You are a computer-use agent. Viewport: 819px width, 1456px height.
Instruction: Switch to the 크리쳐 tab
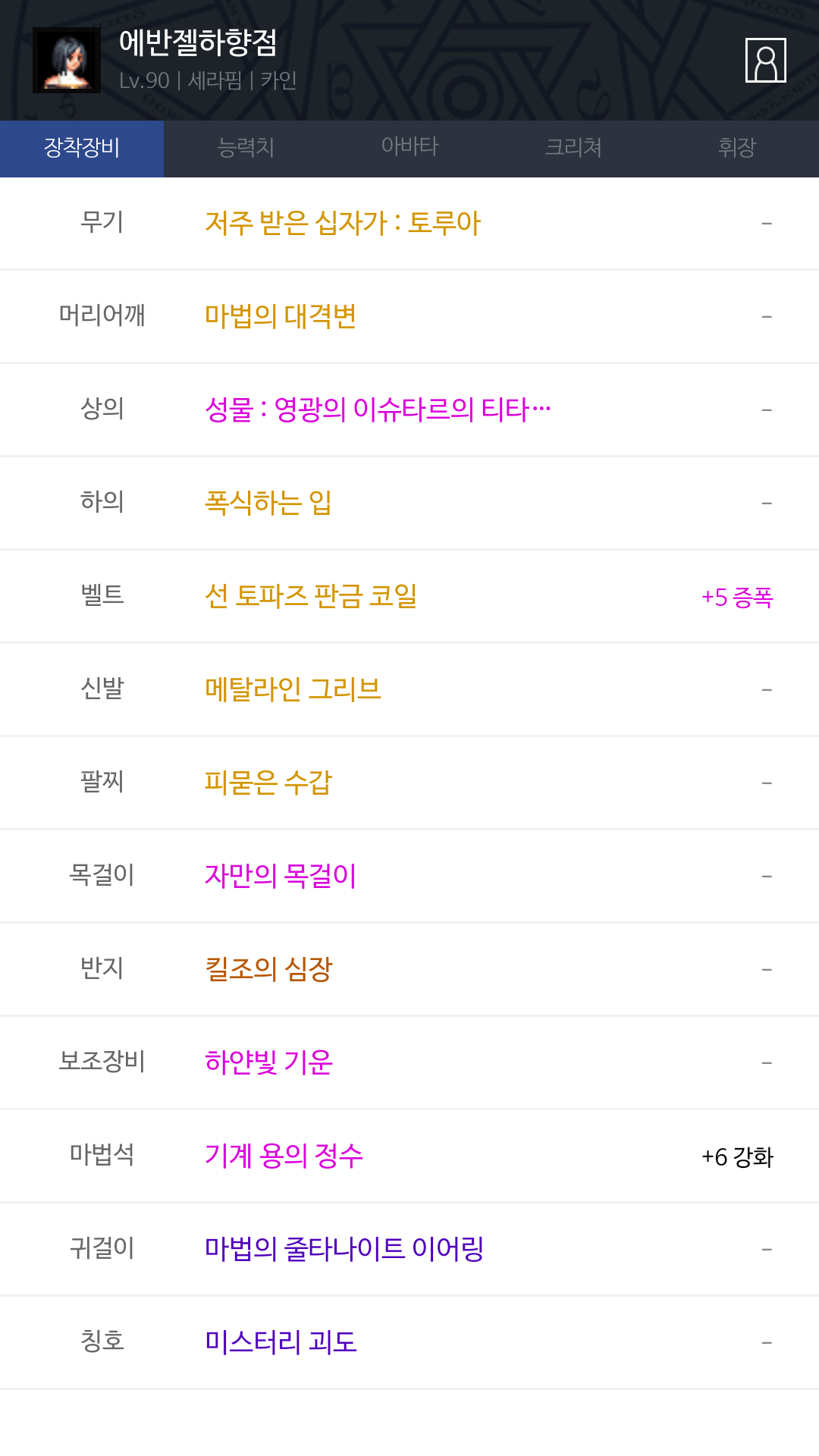click(573, 149)
